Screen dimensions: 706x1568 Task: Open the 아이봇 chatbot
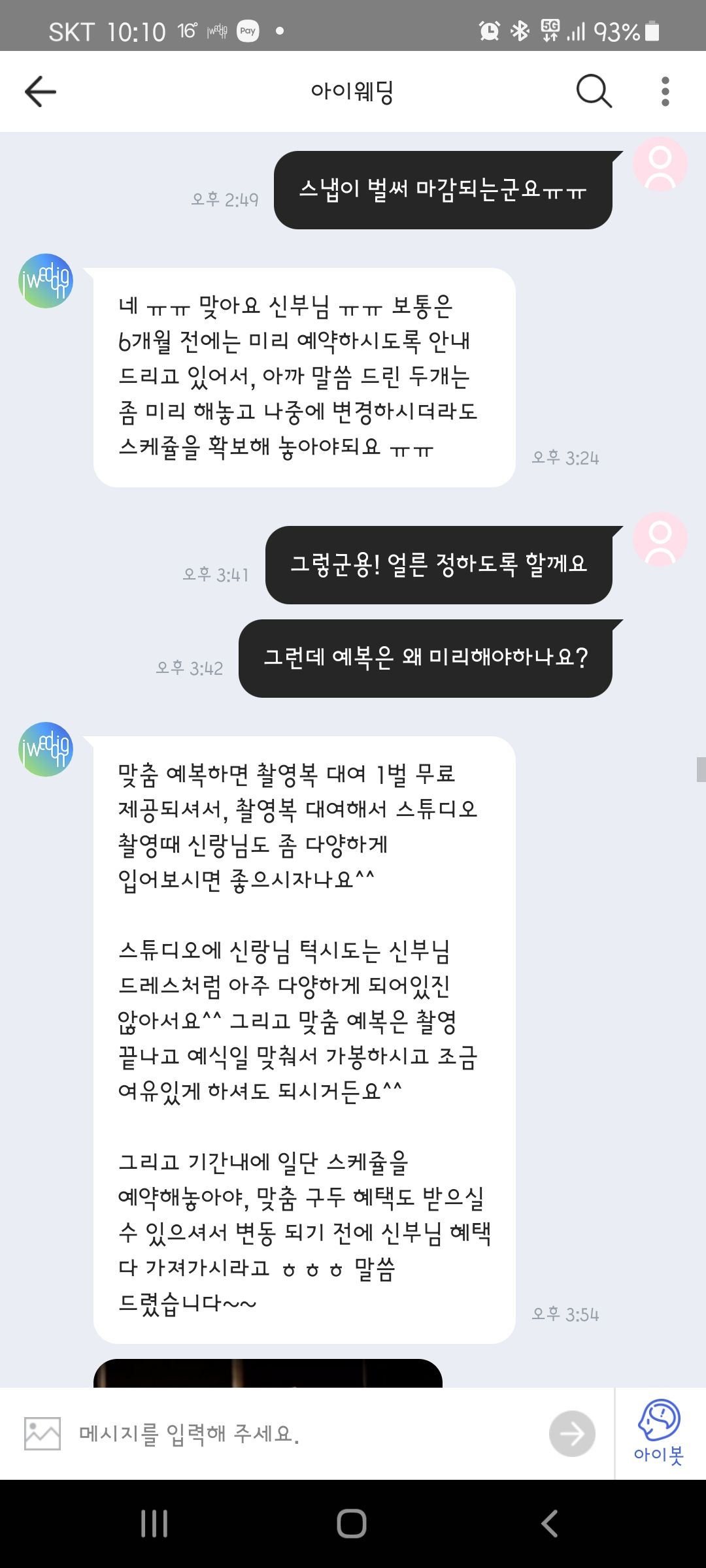[659, 1432]
